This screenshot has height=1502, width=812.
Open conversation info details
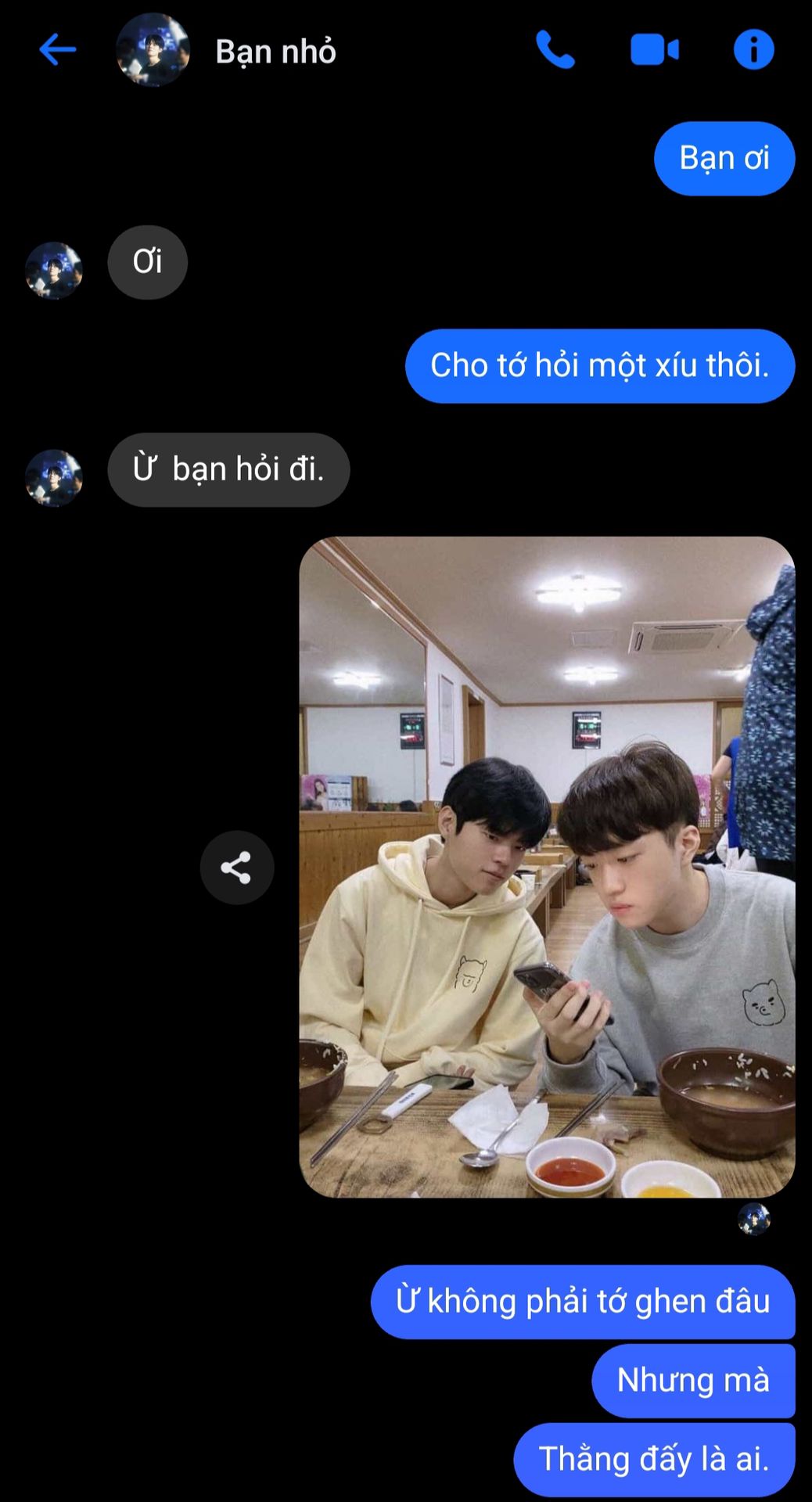click(753, 50)
